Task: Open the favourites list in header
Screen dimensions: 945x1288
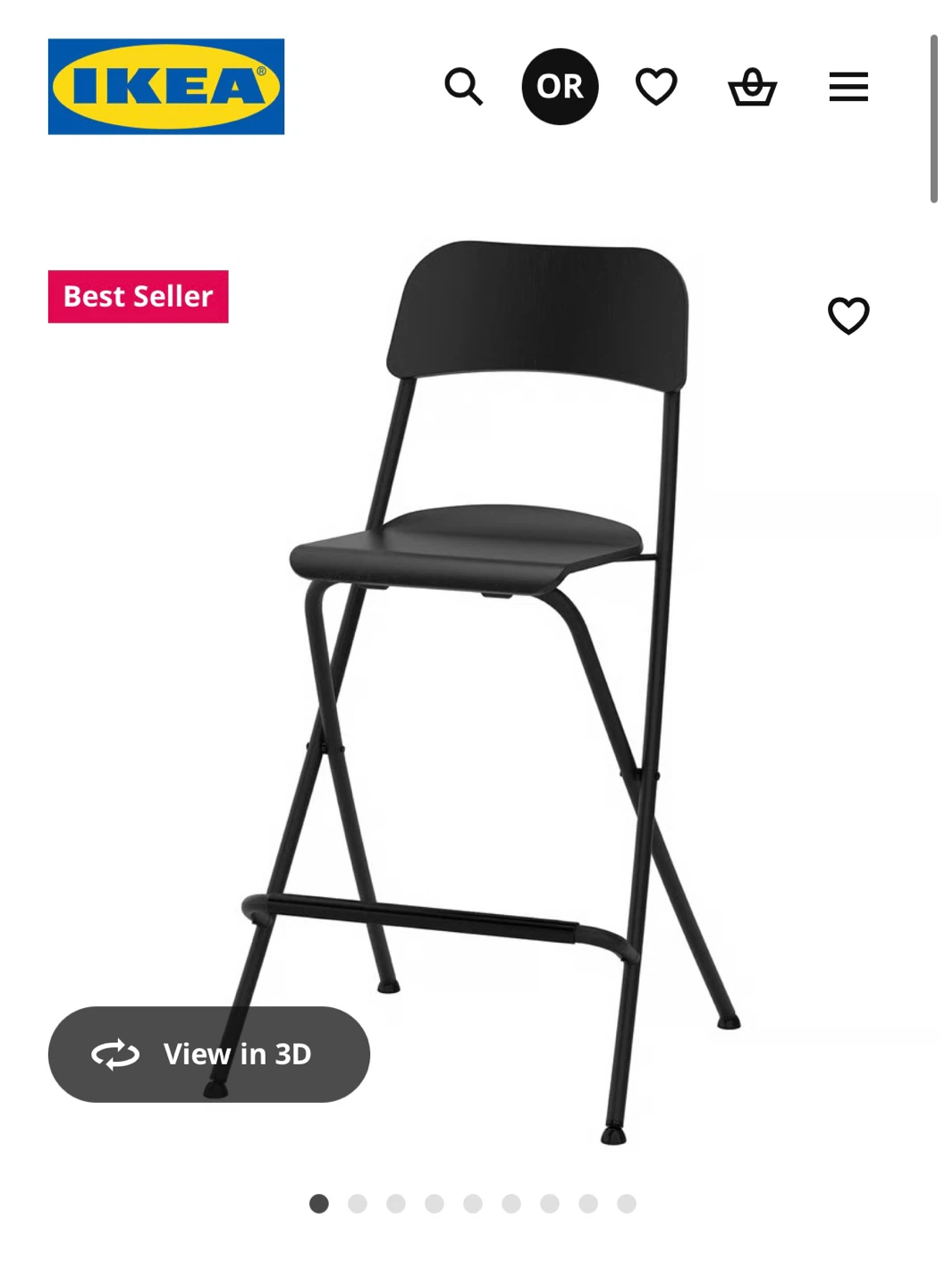Action: (656, 87)
